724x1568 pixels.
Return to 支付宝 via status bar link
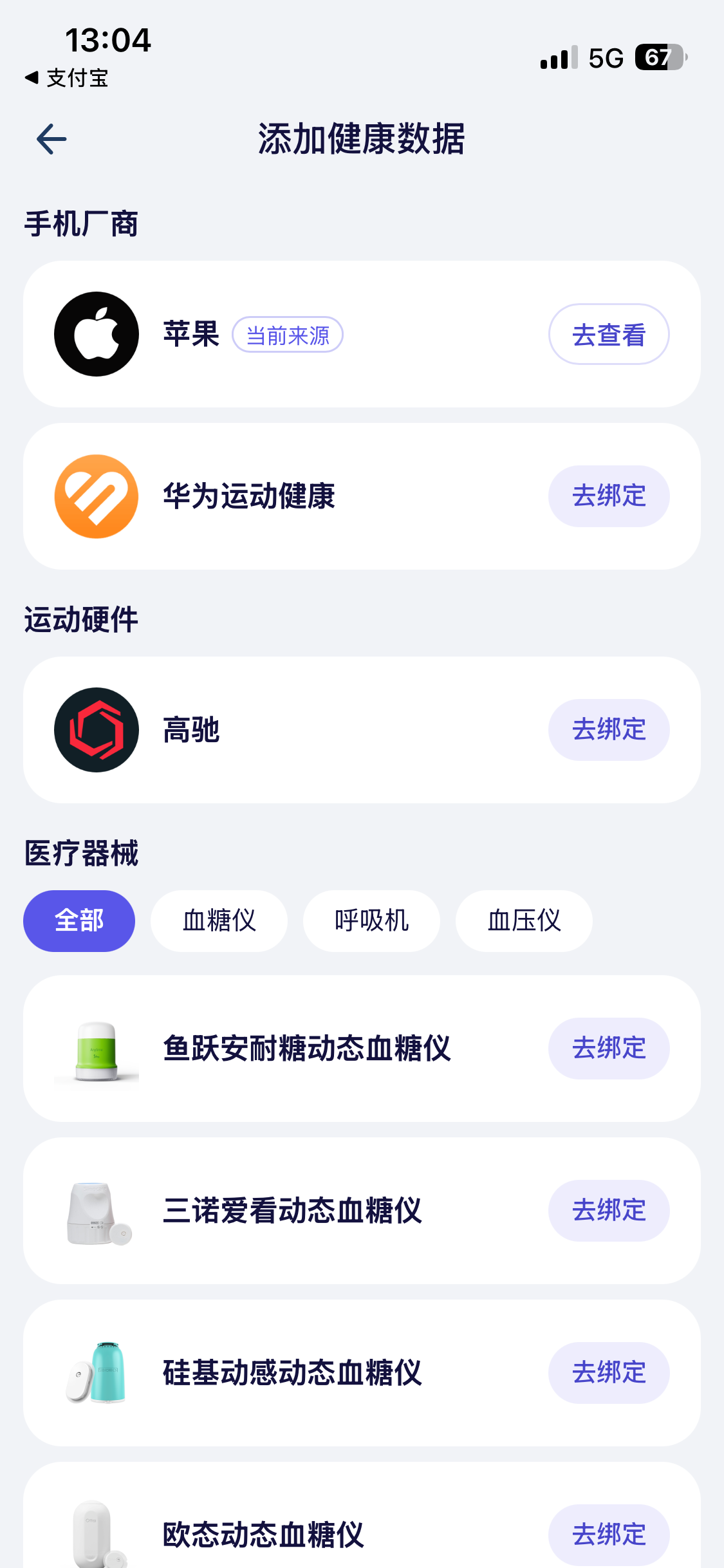(x=67, y=78)
